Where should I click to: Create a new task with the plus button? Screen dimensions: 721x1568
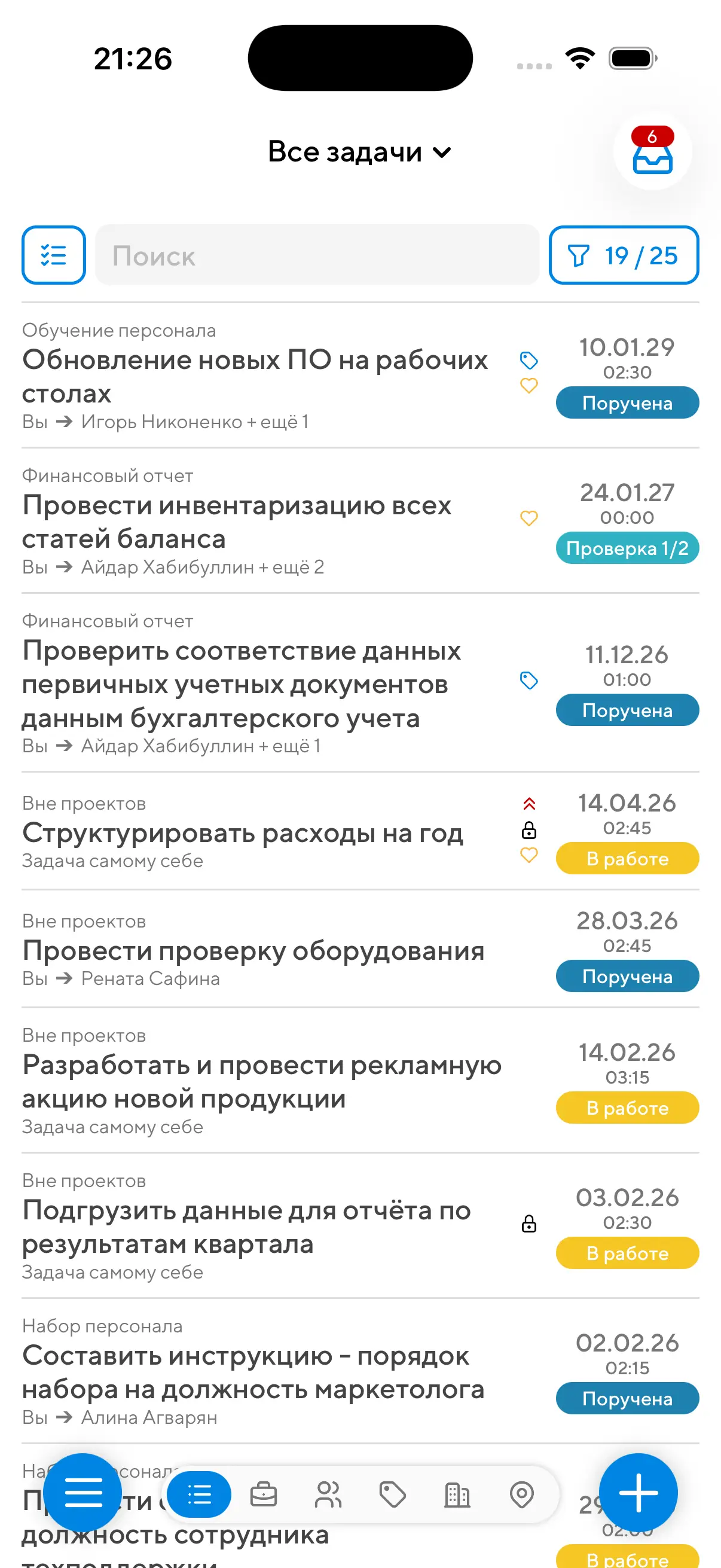[x=638, y=1493]
